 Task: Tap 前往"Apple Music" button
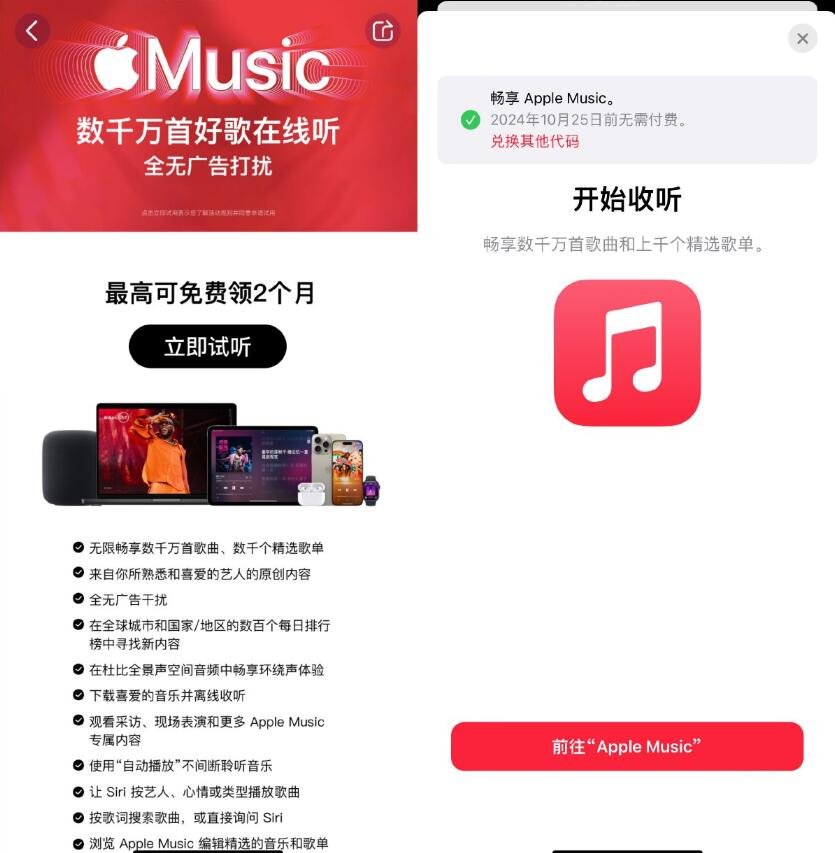(627, 747)
